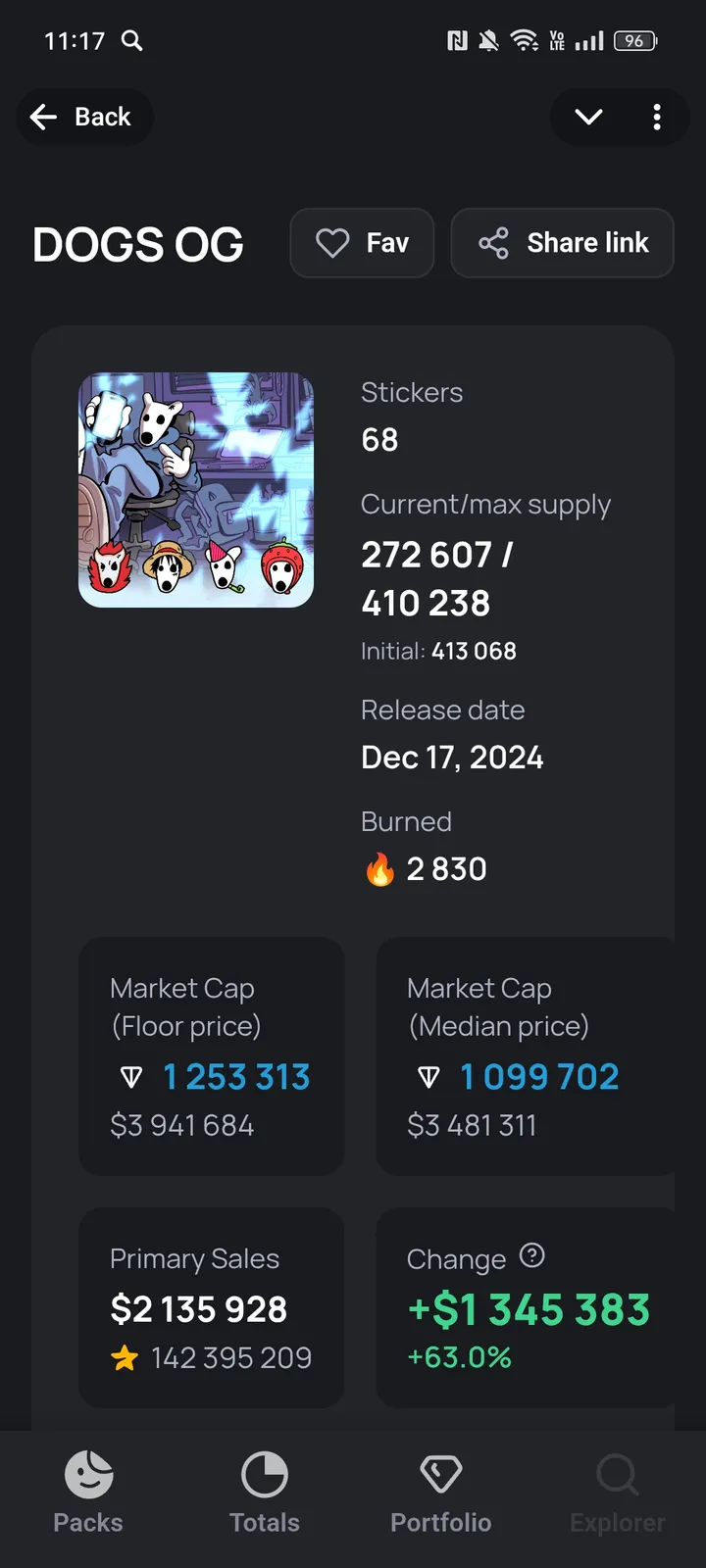Open the Portfolio sticker icon
Viewport: 706px width, 1568px height.
pyautogui.click(x=440, y=1473)
